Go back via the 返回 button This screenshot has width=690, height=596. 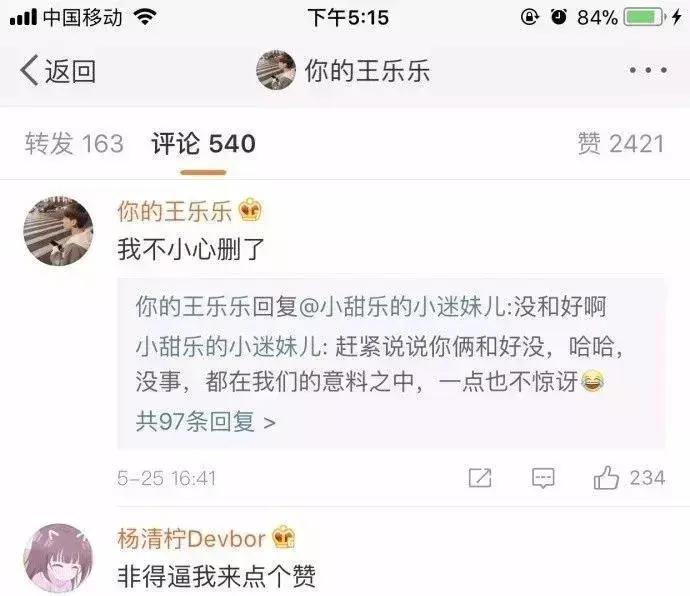(57, 72)
